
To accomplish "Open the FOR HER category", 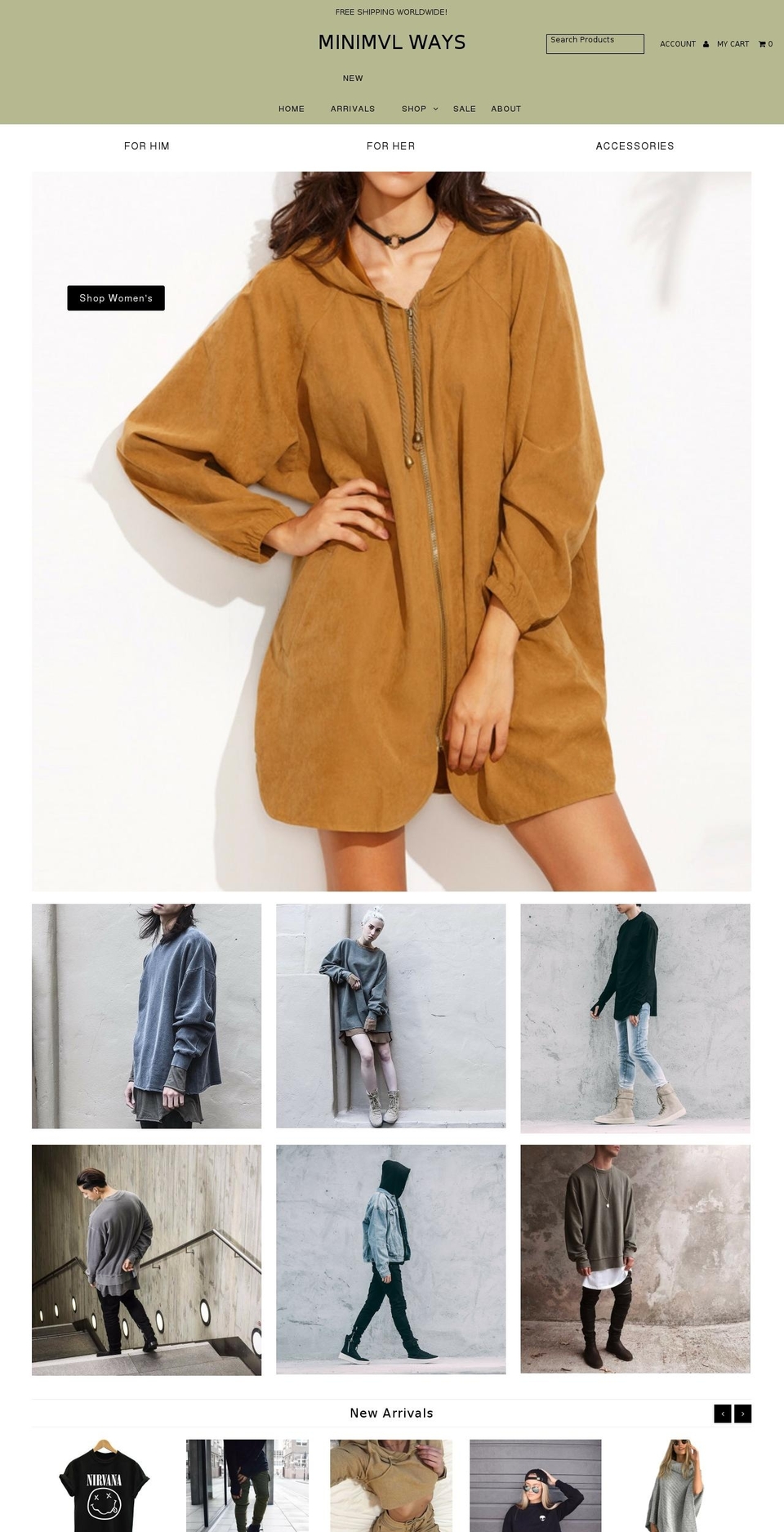I will (390, 146).
